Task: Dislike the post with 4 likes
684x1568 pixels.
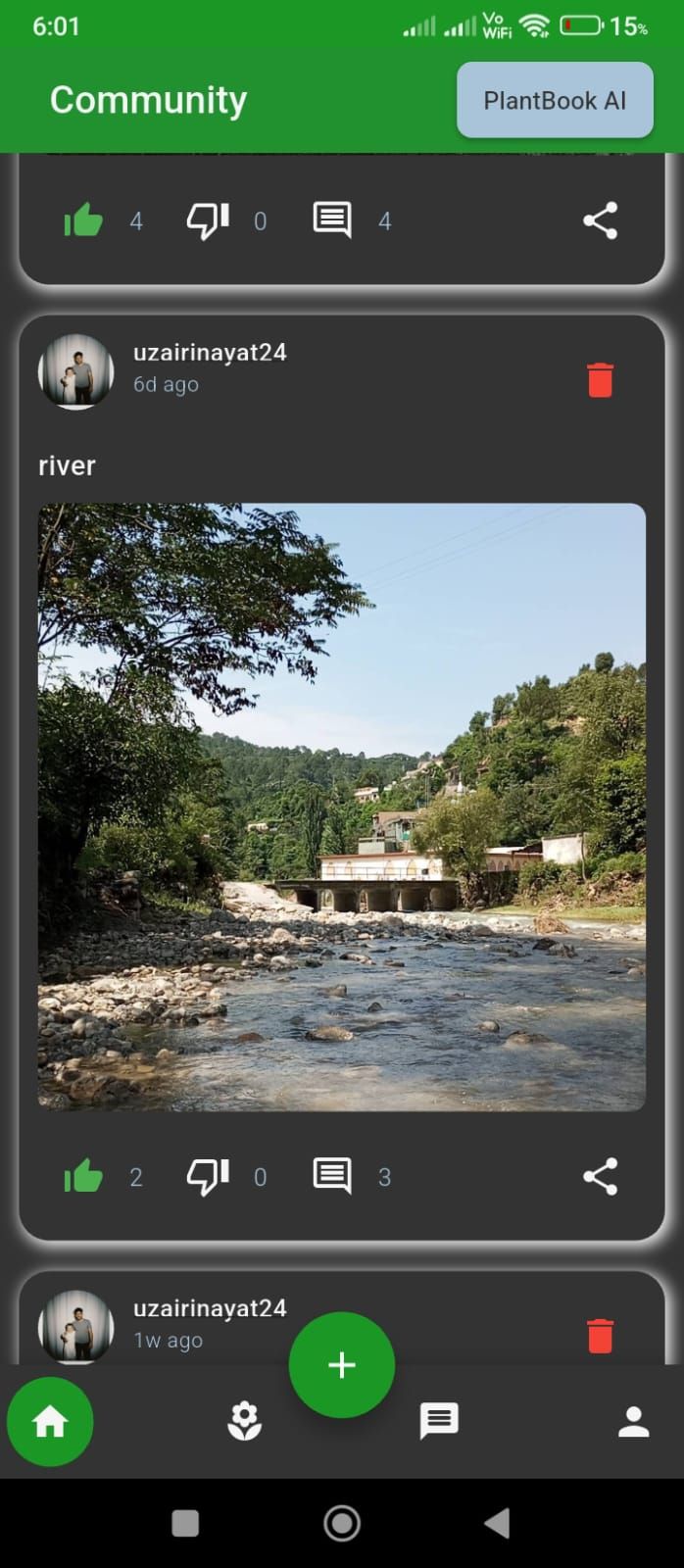Action: click(x=208, y=220)
